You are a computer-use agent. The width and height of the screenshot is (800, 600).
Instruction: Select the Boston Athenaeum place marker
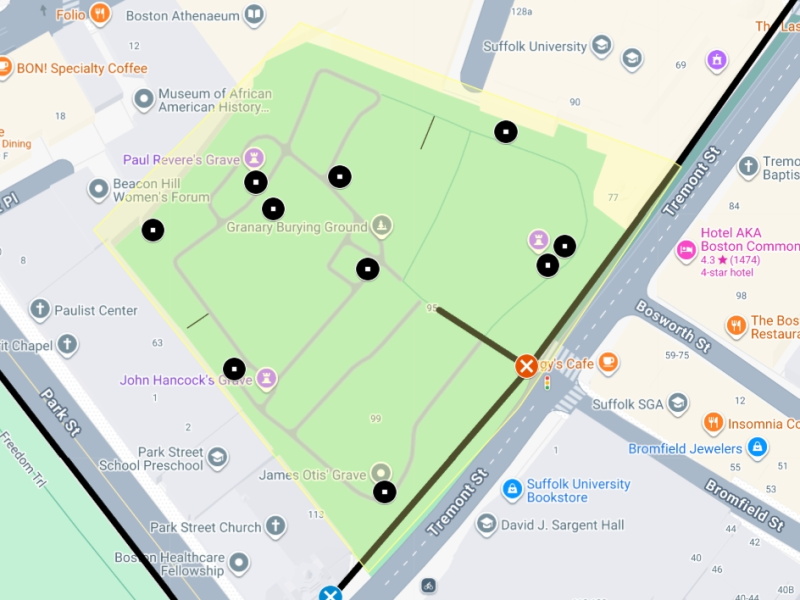254,14
